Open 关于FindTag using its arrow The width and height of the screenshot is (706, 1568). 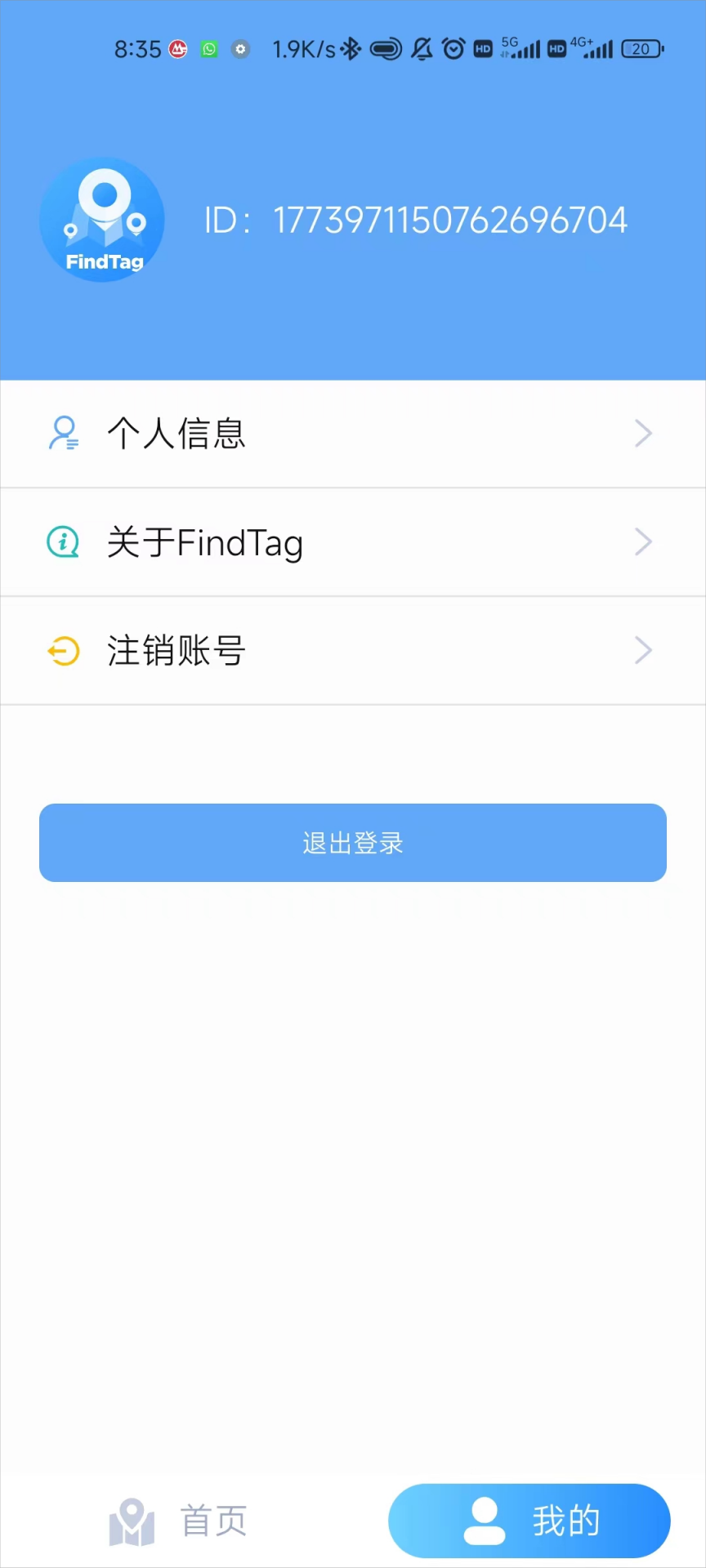643,541
